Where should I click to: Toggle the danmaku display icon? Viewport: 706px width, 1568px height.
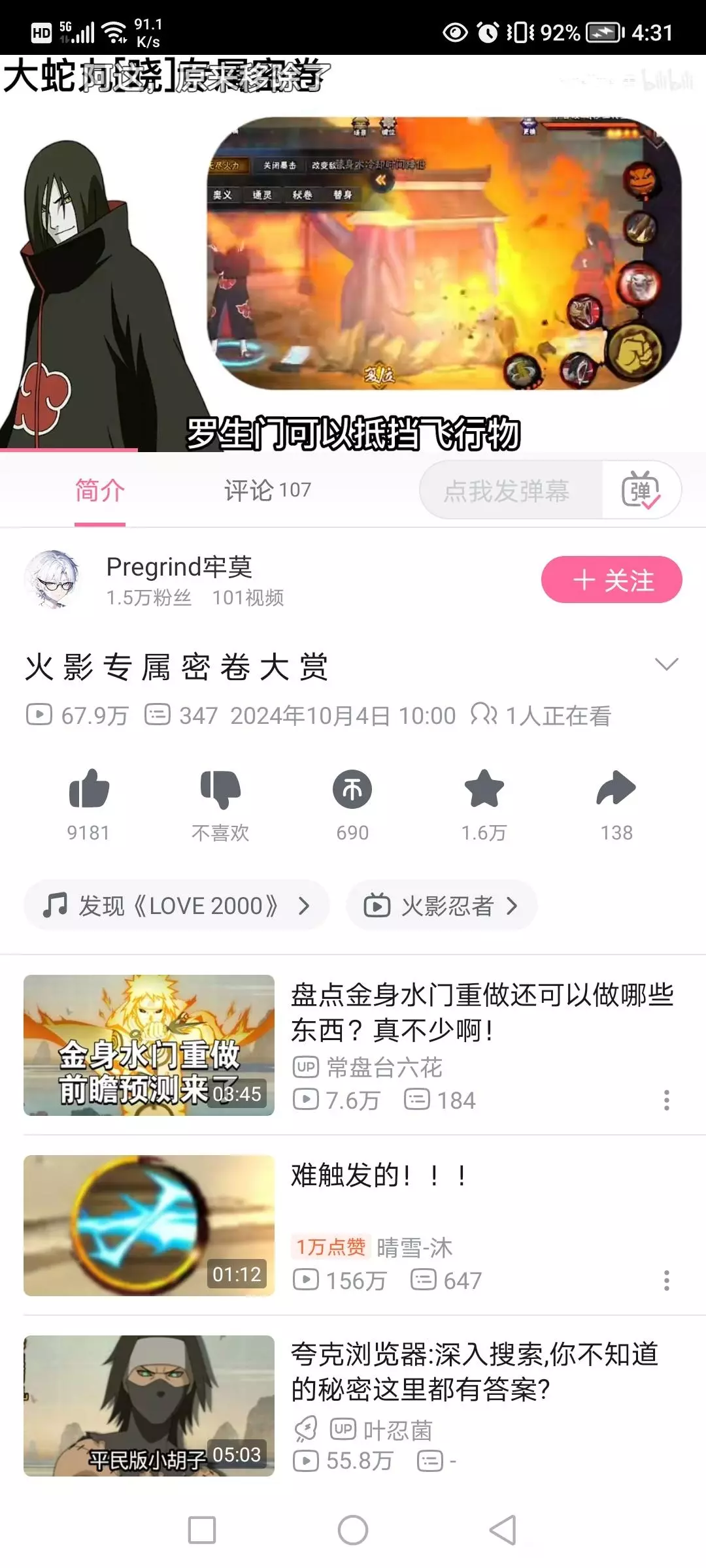pyautogui.click(x=641, y=491)
